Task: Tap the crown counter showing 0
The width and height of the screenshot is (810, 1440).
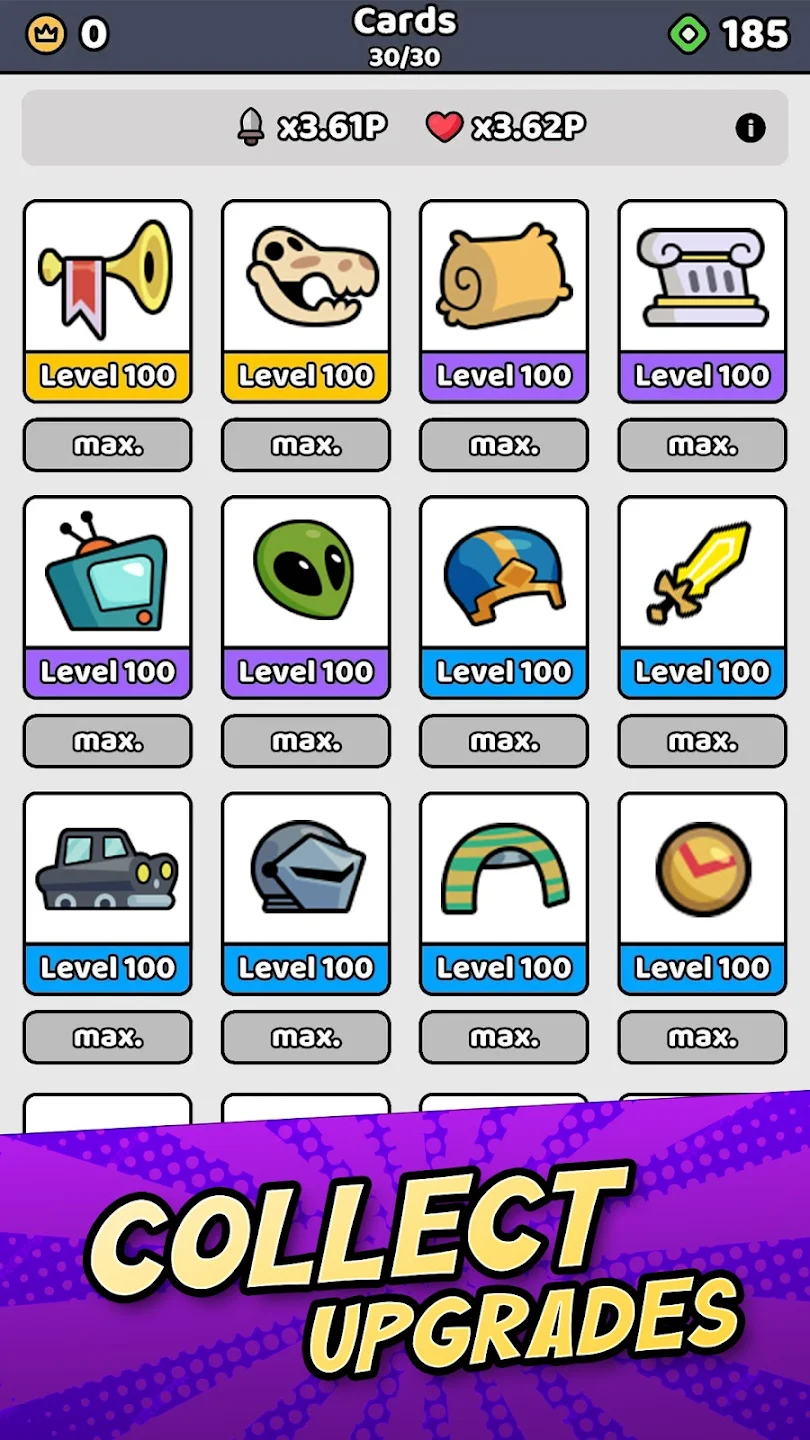Action: [62, 32]
